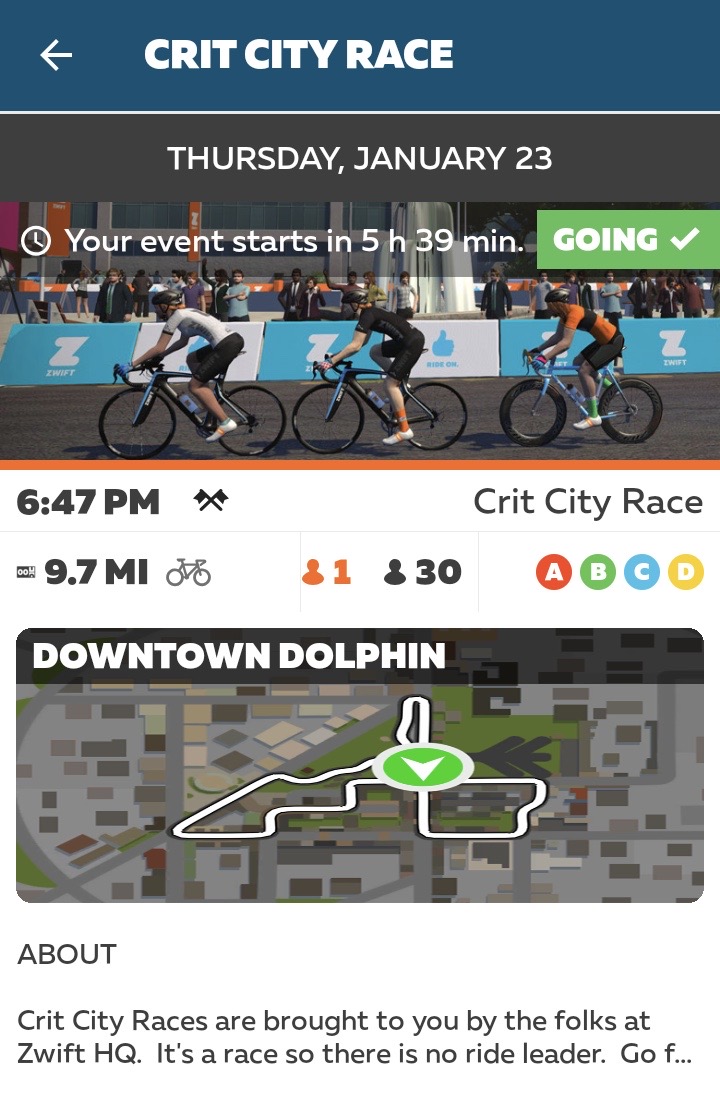The width and height of the screenshot is (720, 1097).
Task: Open the Thursday, January 23 date header
Action: point(360,157)
